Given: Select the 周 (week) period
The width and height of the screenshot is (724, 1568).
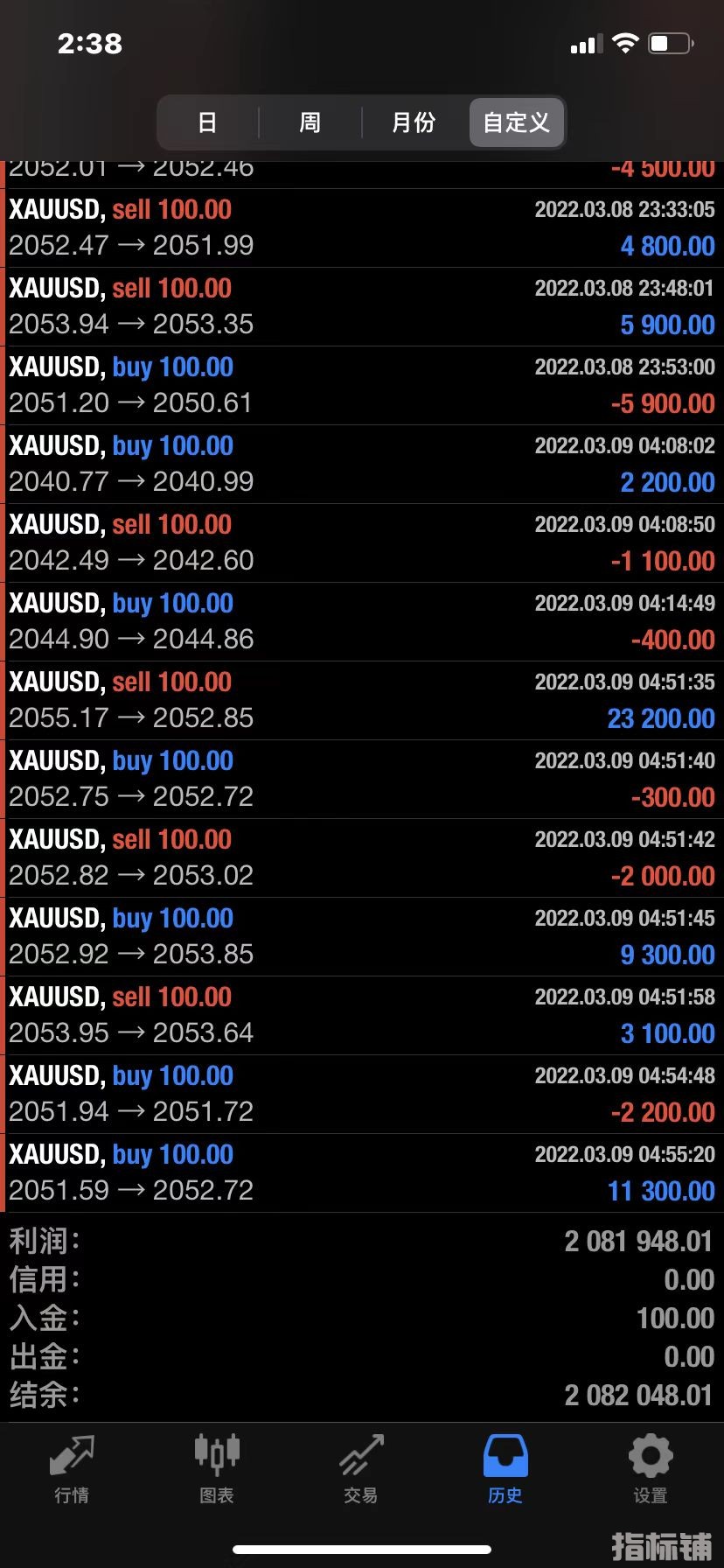Looking at the screenshot, I should point(310,122).
